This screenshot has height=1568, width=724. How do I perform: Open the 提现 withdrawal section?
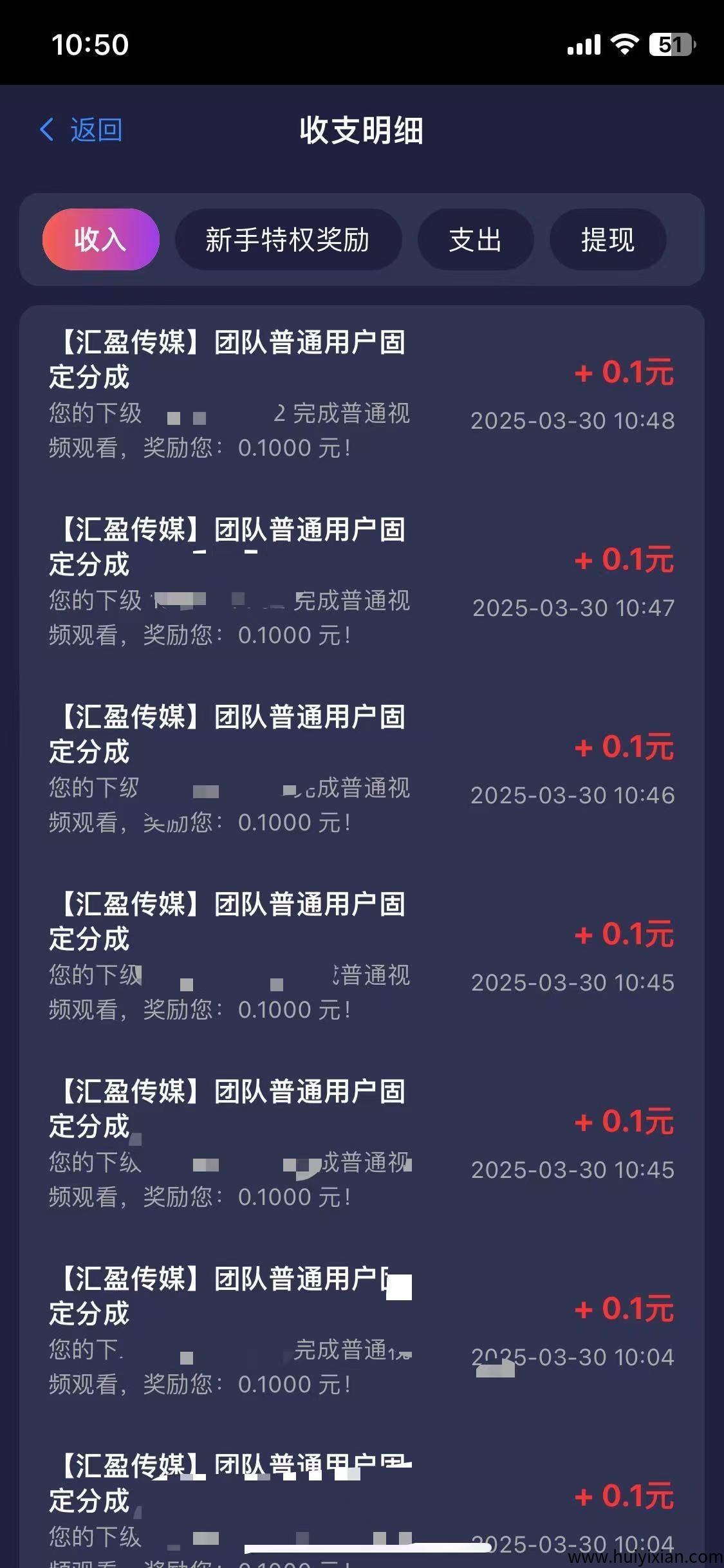(x=608, y=239)
